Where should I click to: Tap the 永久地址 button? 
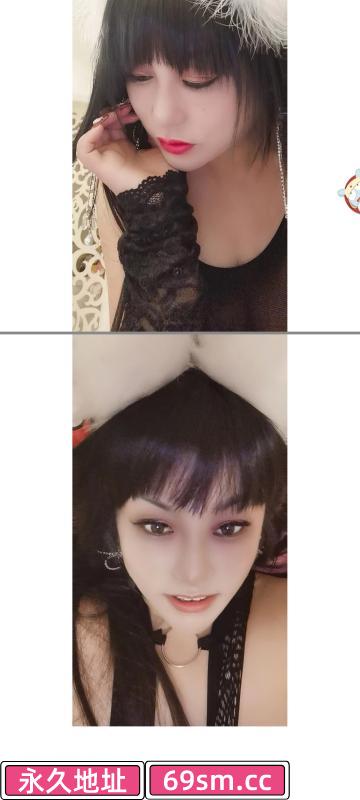72,780
